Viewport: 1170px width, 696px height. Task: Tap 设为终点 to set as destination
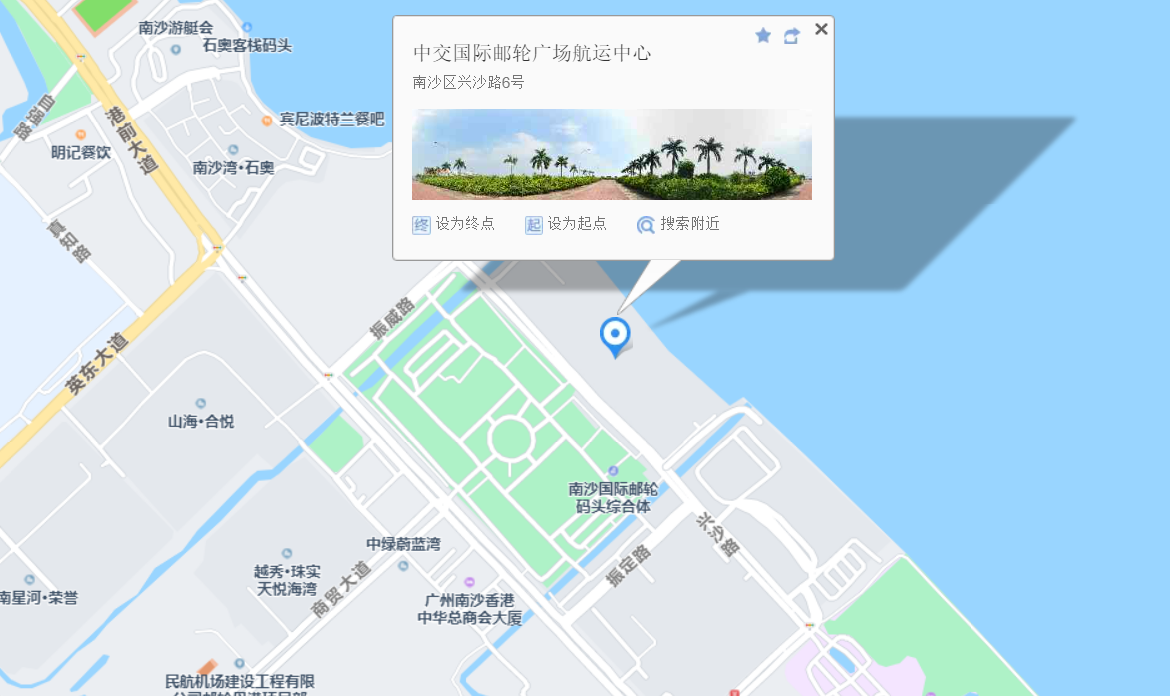[x=454, y=224]
